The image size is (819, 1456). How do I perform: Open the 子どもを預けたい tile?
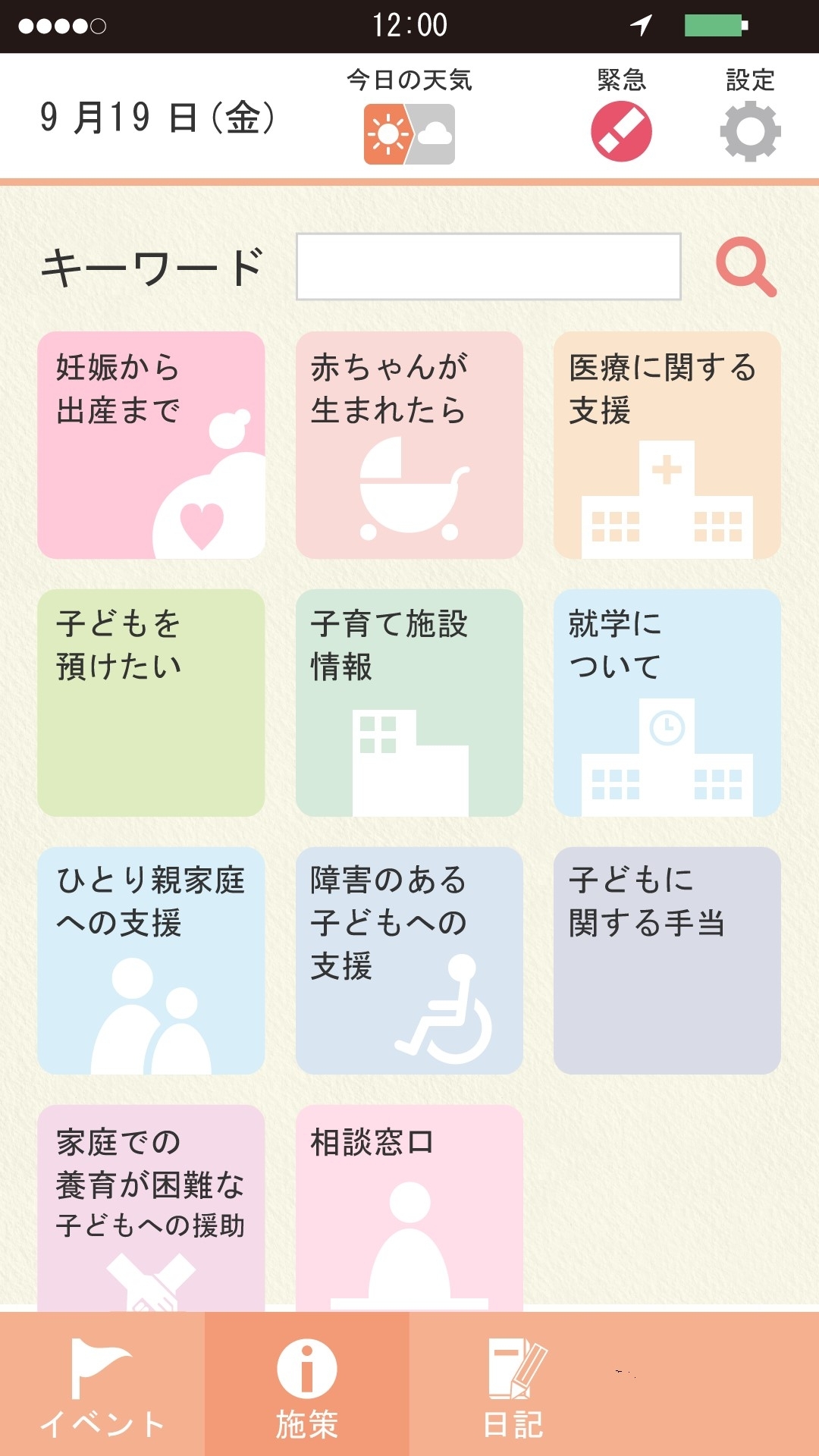click(x=152, y=703)
